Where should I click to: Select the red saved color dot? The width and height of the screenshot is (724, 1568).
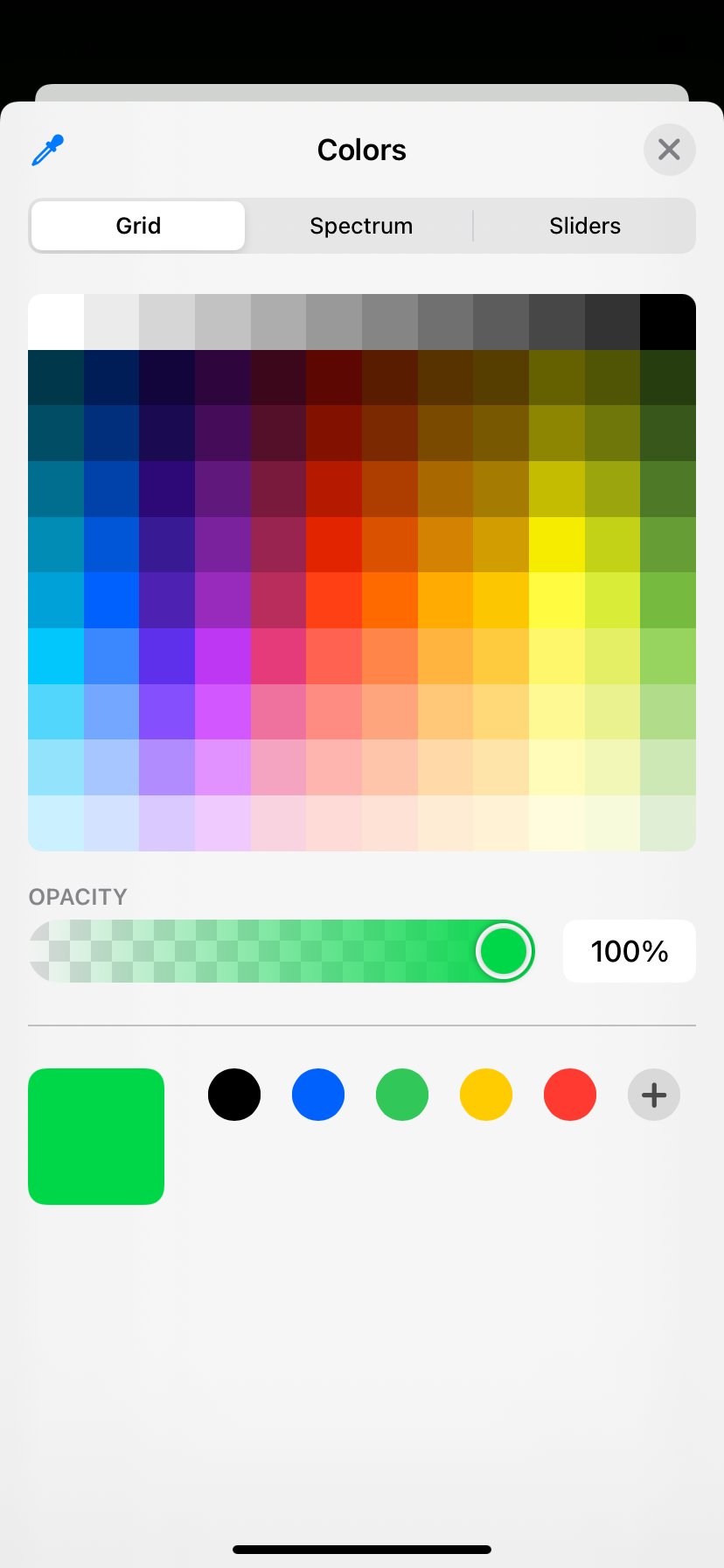pyautogui.click(x=570, y=1095)
